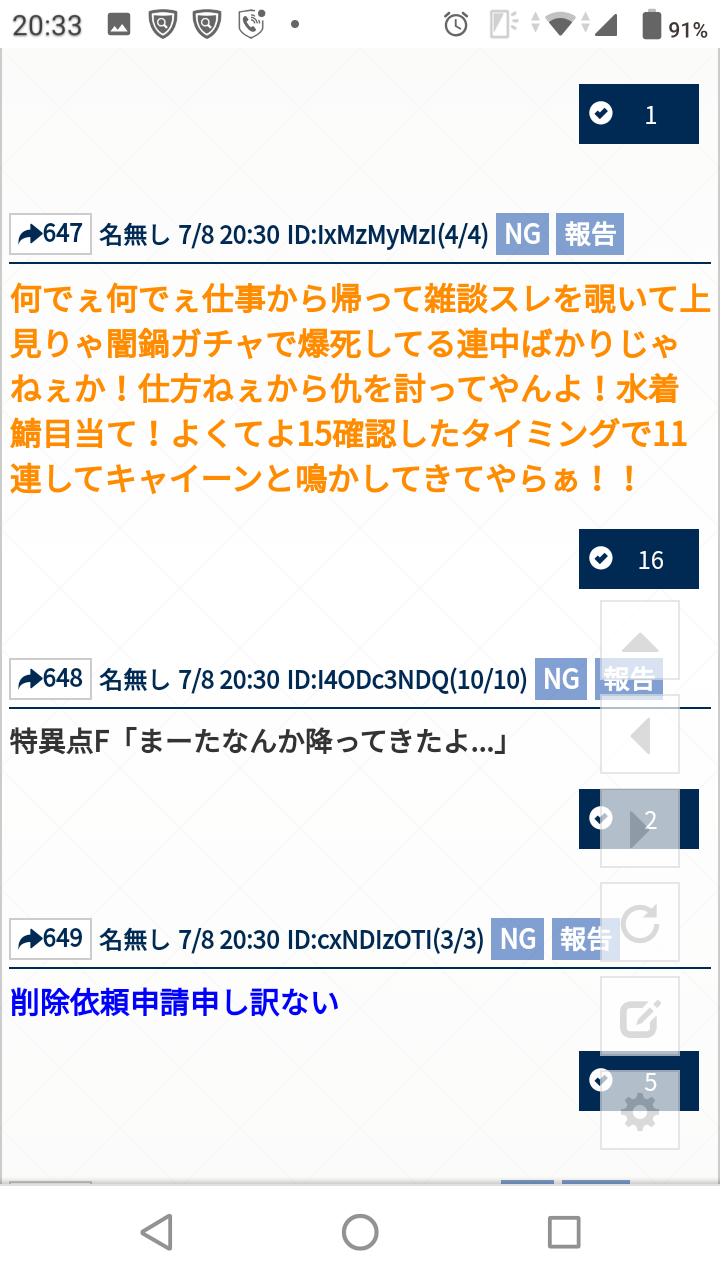The image size is (720, 1280).
Task: Report post 649 with 報告
Action: (584, 939)
